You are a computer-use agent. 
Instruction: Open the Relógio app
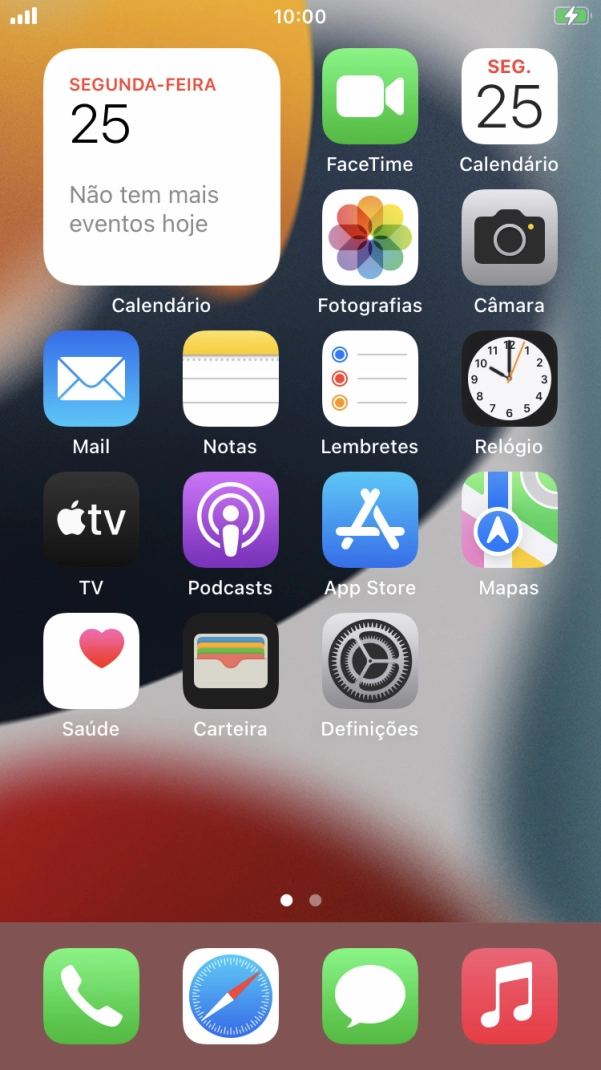pos(509,379)
